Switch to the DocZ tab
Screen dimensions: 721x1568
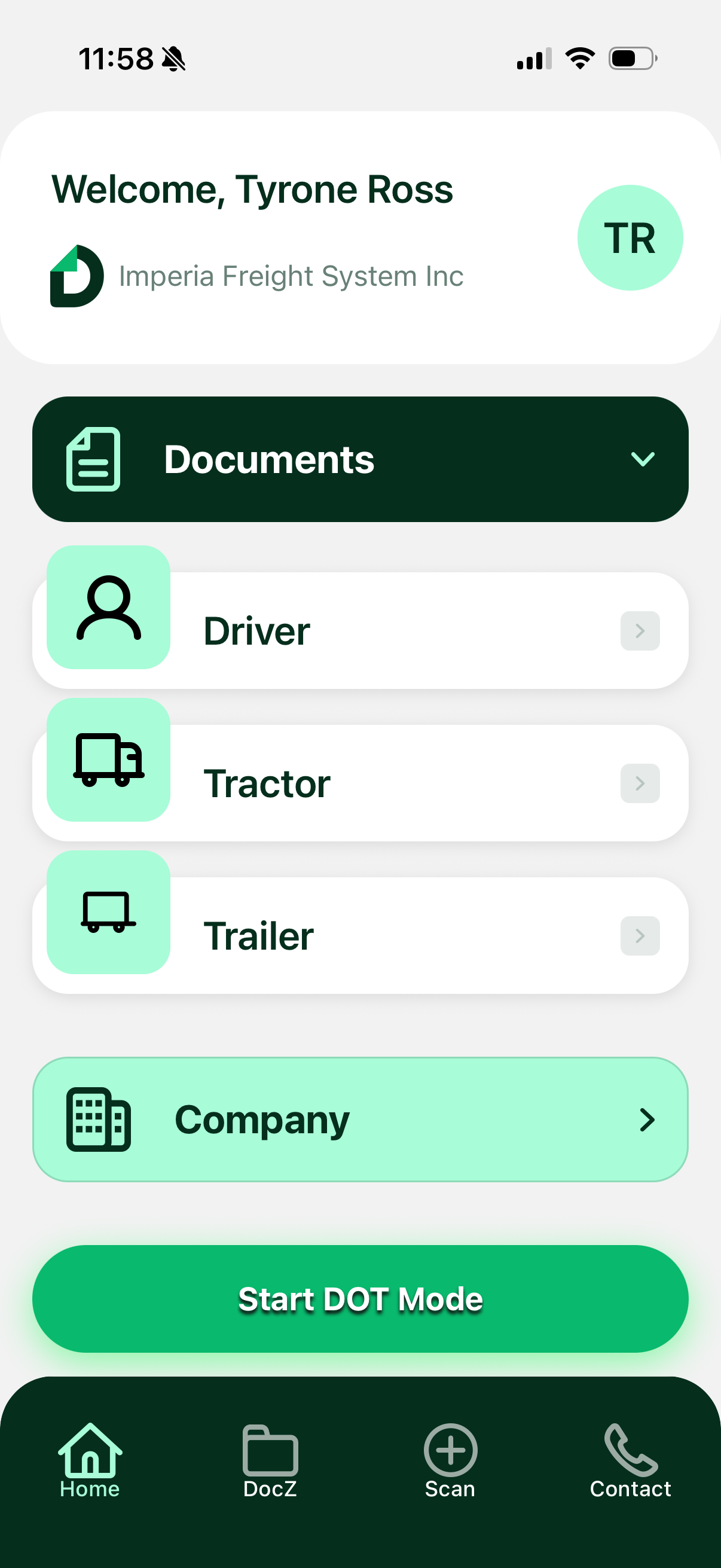click(x=270, y=1461)
